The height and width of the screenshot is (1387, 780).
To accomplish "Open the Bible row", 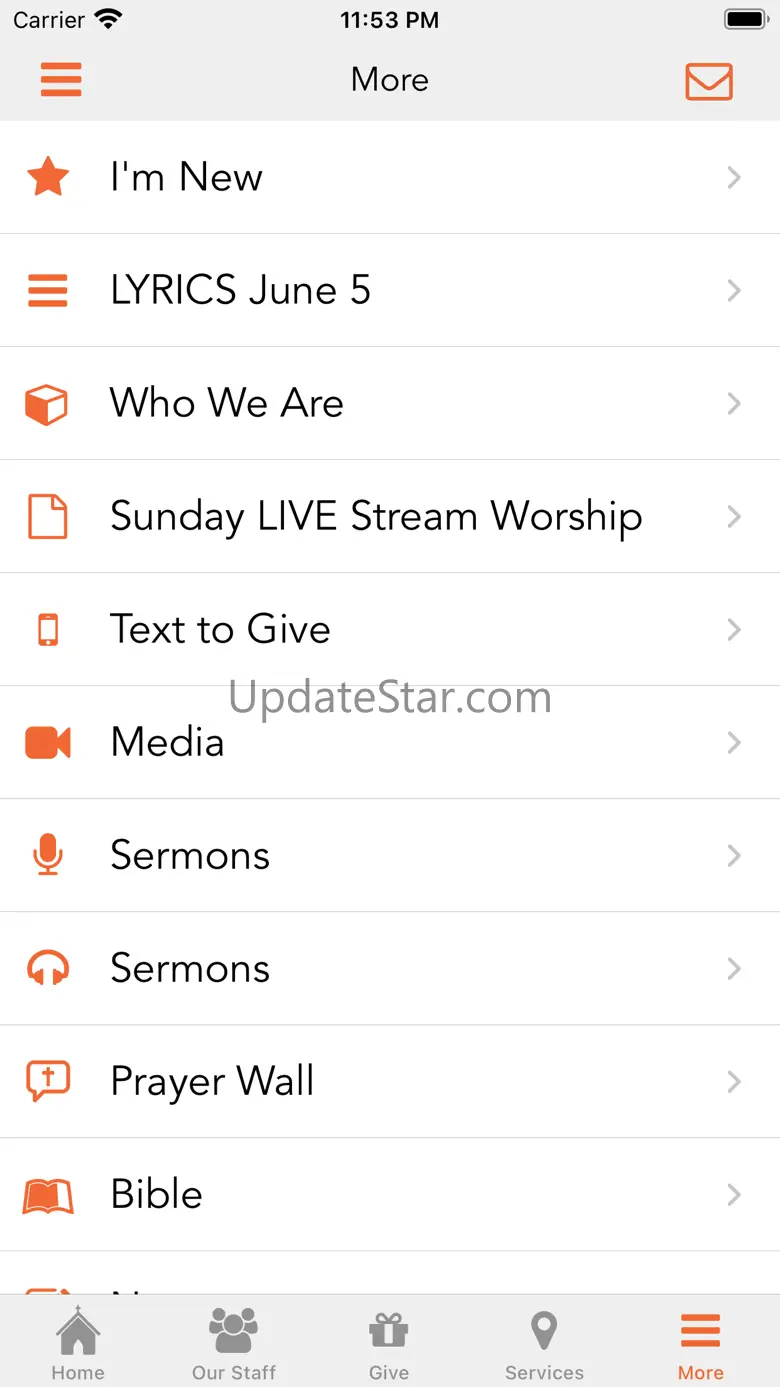I will coord(390,1195).
